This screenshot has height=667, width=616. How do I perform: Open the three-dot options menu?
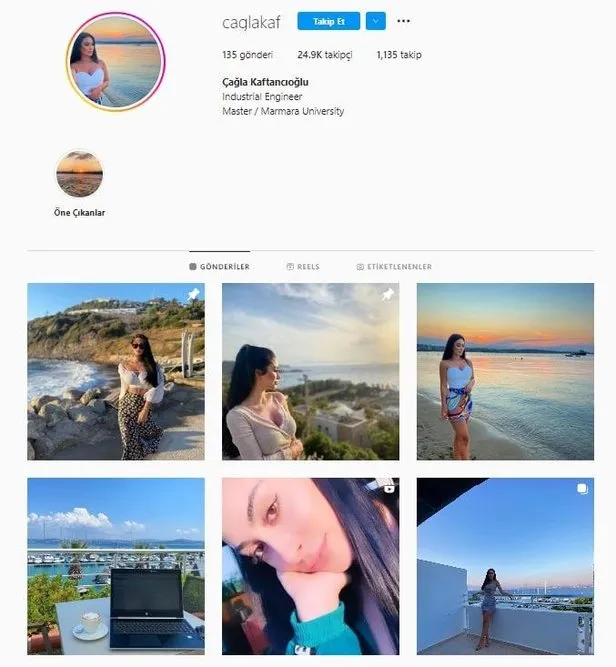(x=403, y=21)
